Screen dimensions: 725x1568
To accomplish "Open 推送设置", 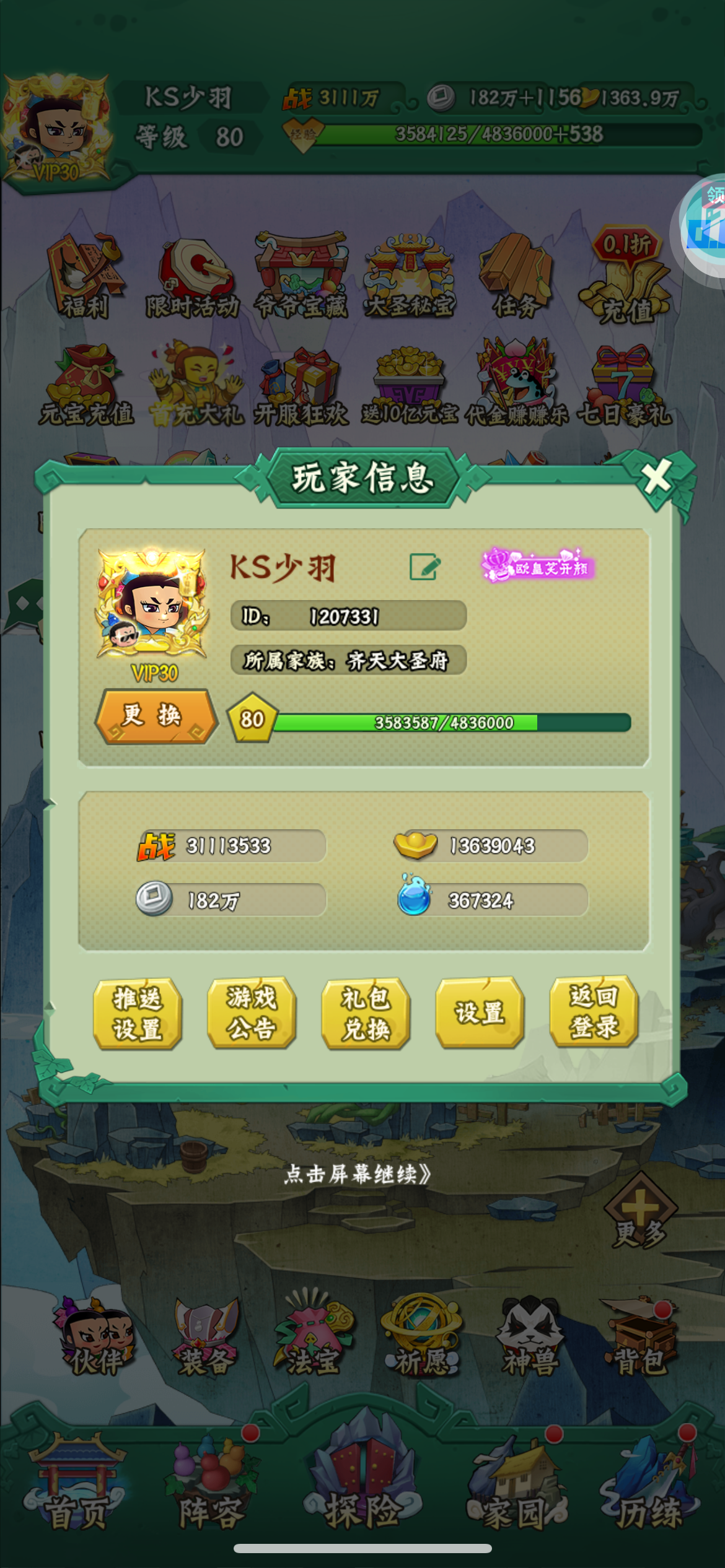I will [138, 1013].
